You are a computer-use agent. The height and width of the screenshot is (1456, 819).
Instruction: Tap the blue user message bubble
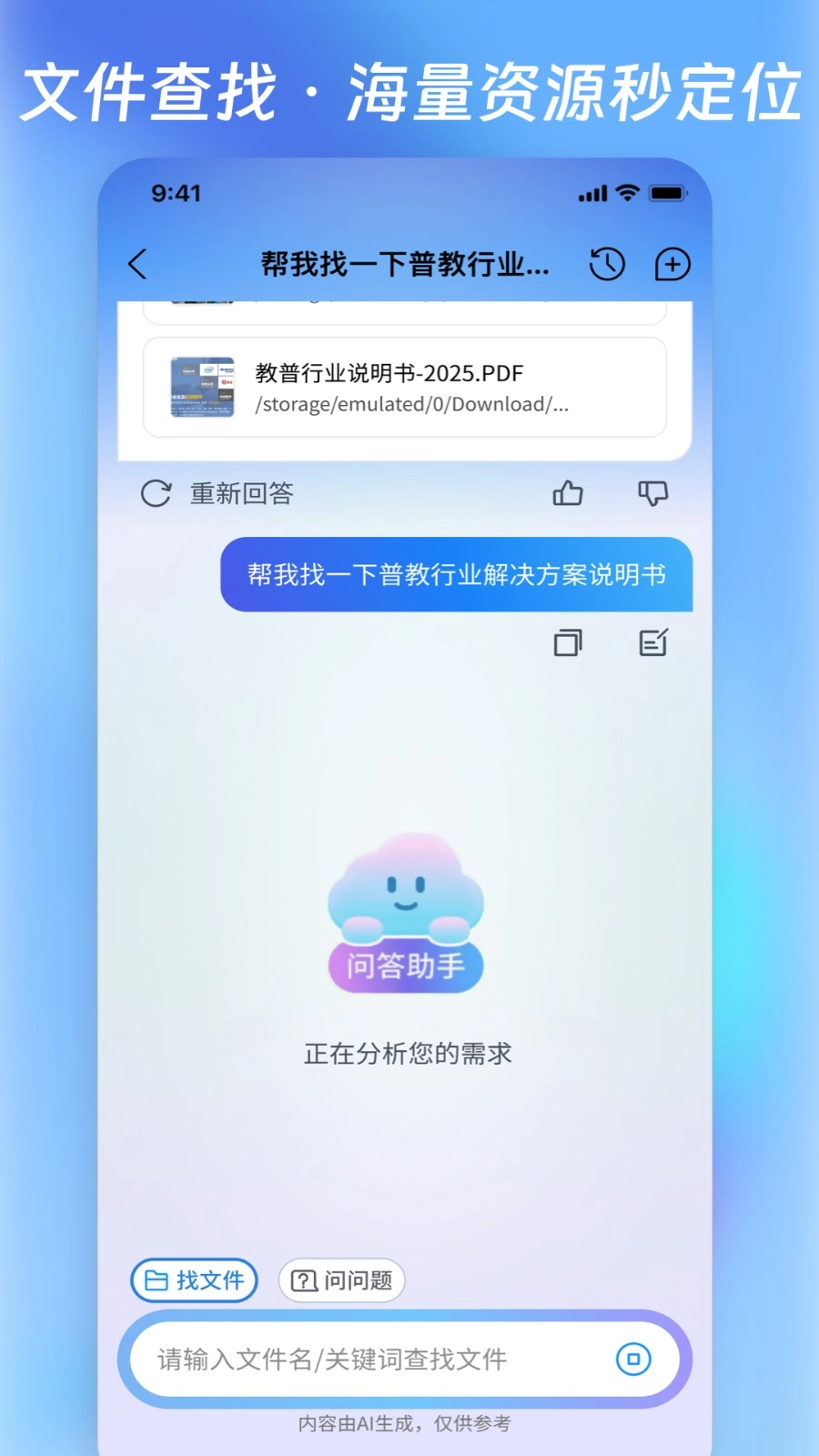pyautogui.click(x=457, y=575)
